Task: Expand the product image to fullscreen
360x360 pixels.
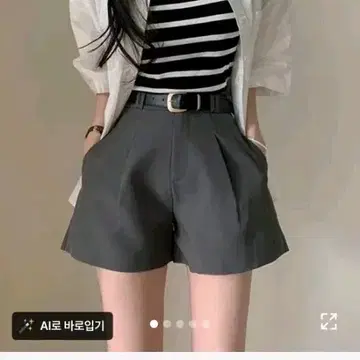Action: pyautogui.click(x=329, y=322)
